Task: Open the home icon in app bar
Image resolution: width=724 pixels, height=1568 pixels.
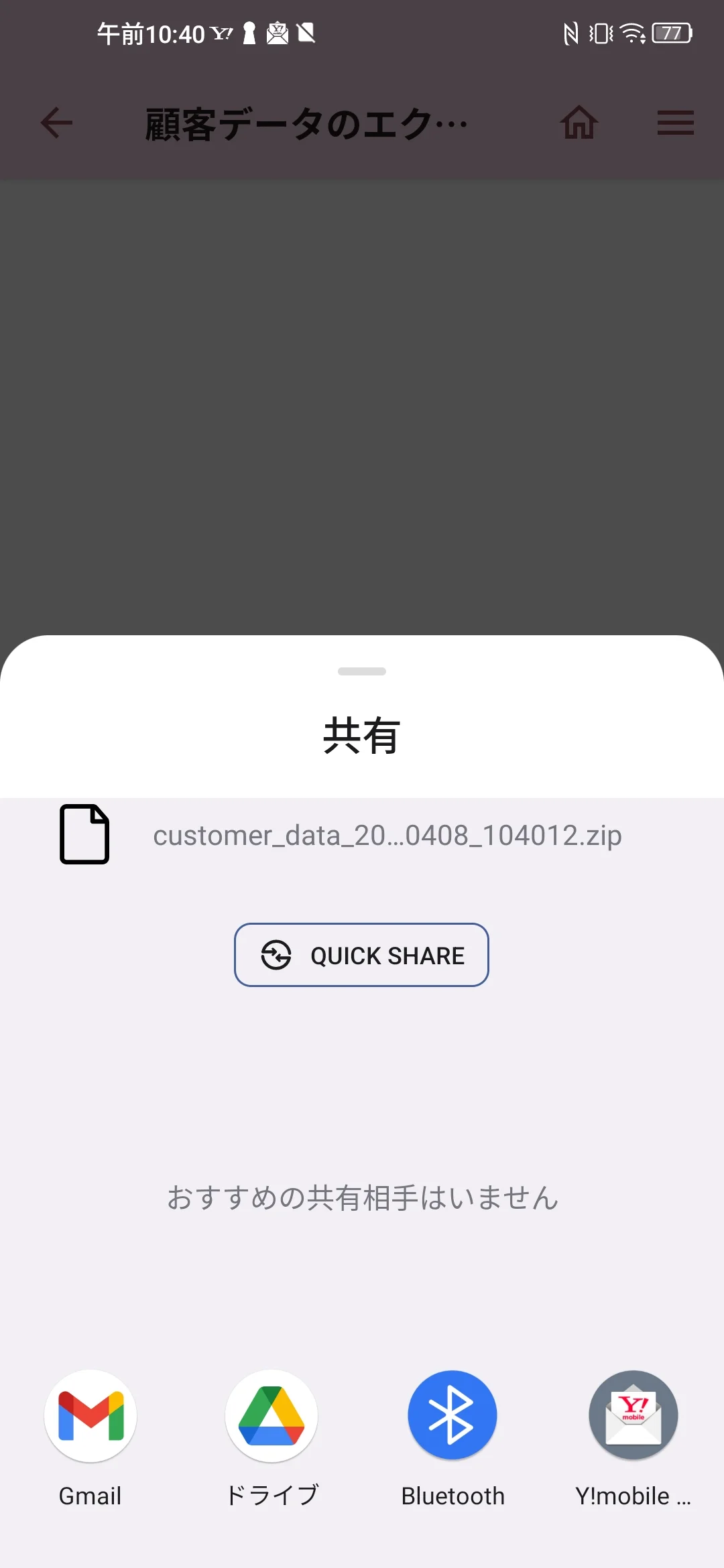Action: coord(579,123)
